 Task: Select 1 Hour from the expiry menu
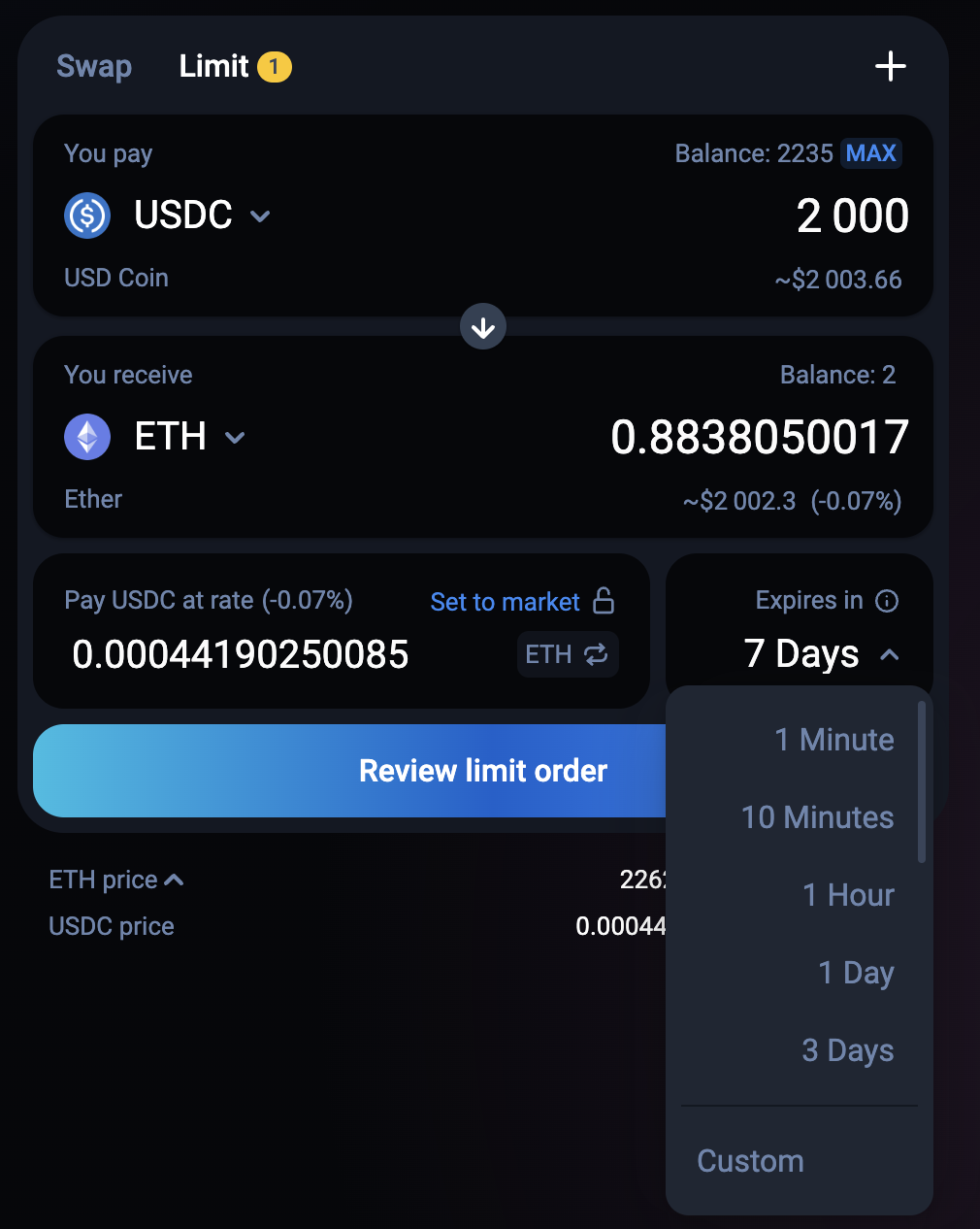tap(847, 895)
